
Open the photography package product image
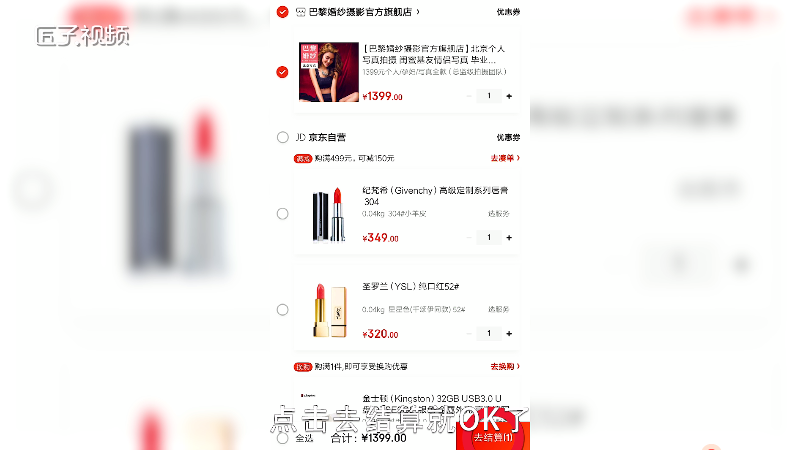(328, 72)
